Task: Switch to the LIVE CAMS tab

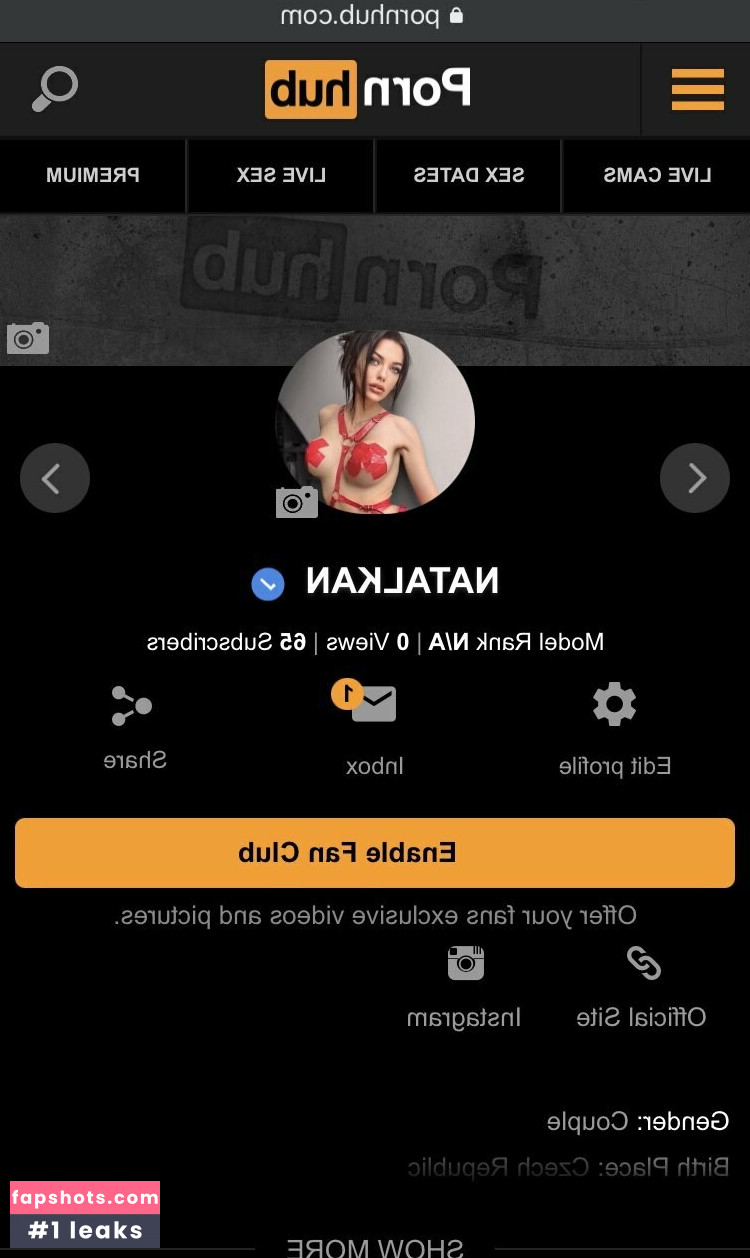Action: click(656, 175)
